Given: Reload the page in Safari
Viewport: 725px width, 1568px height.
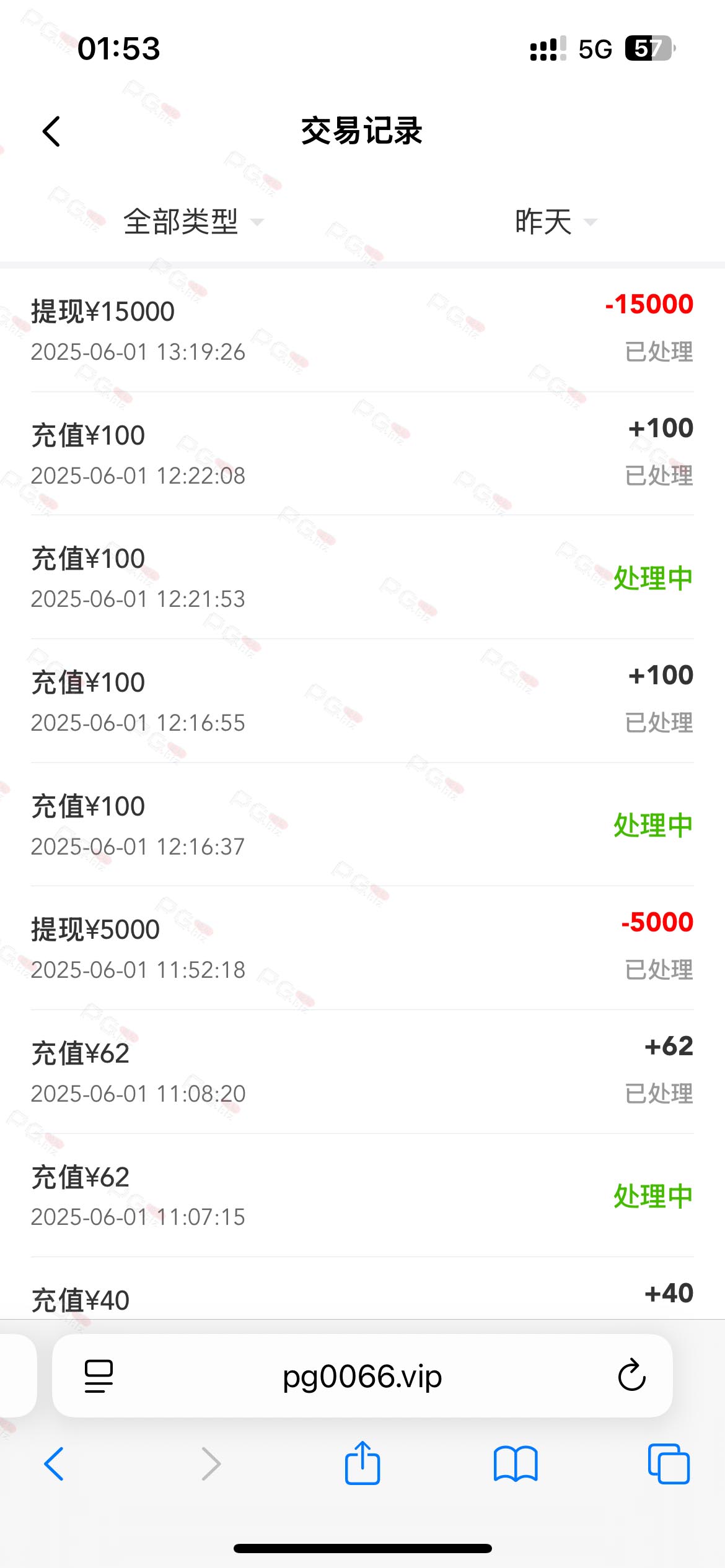Looking at the screenshot, I should pyautogui.click(x=631, y=1375).
